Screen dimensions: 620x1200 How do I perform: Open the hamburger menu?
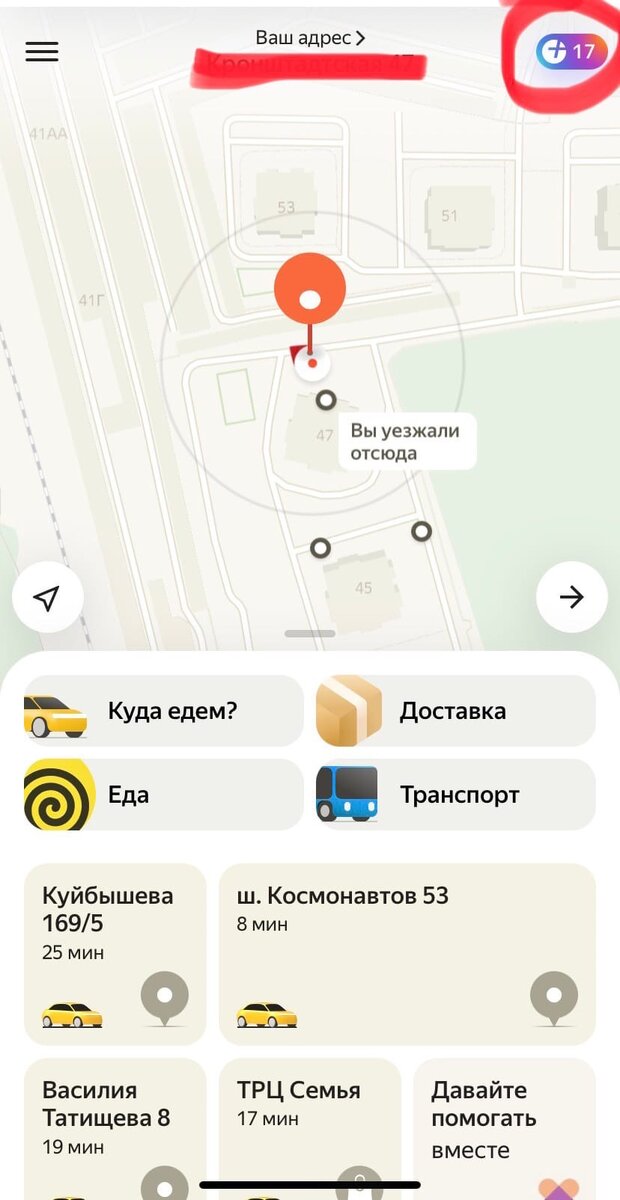pyautogui.click(x=42, y=52)
